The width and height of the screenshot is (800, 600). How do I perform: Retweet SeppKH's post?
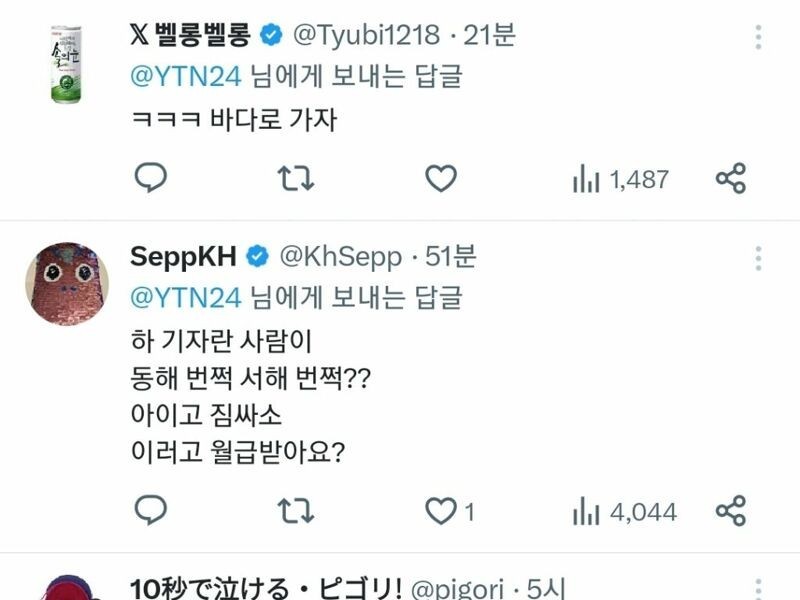[293, 512]
